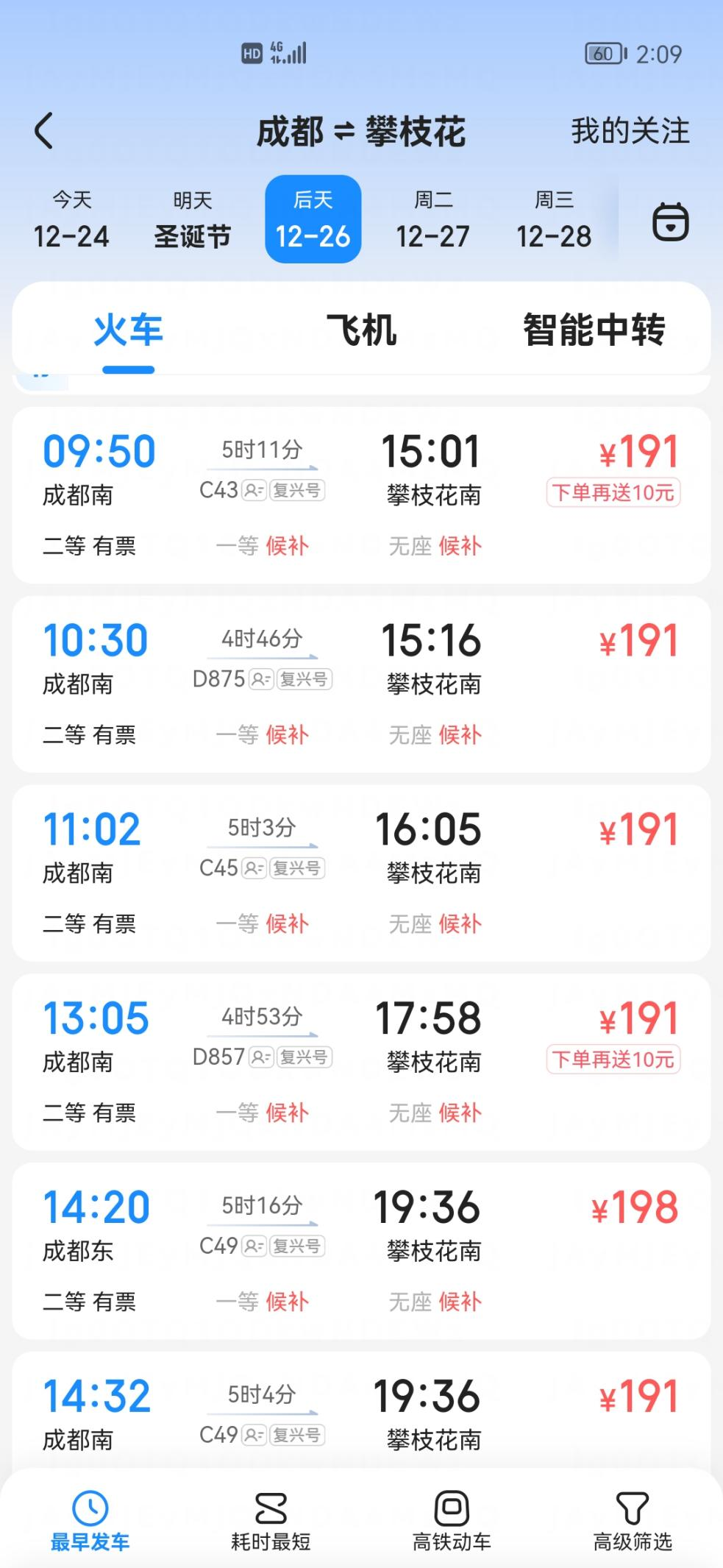Open 我的关注
Image resolution: width=723 pixels, height=1568 pixels.
[630, 132]
